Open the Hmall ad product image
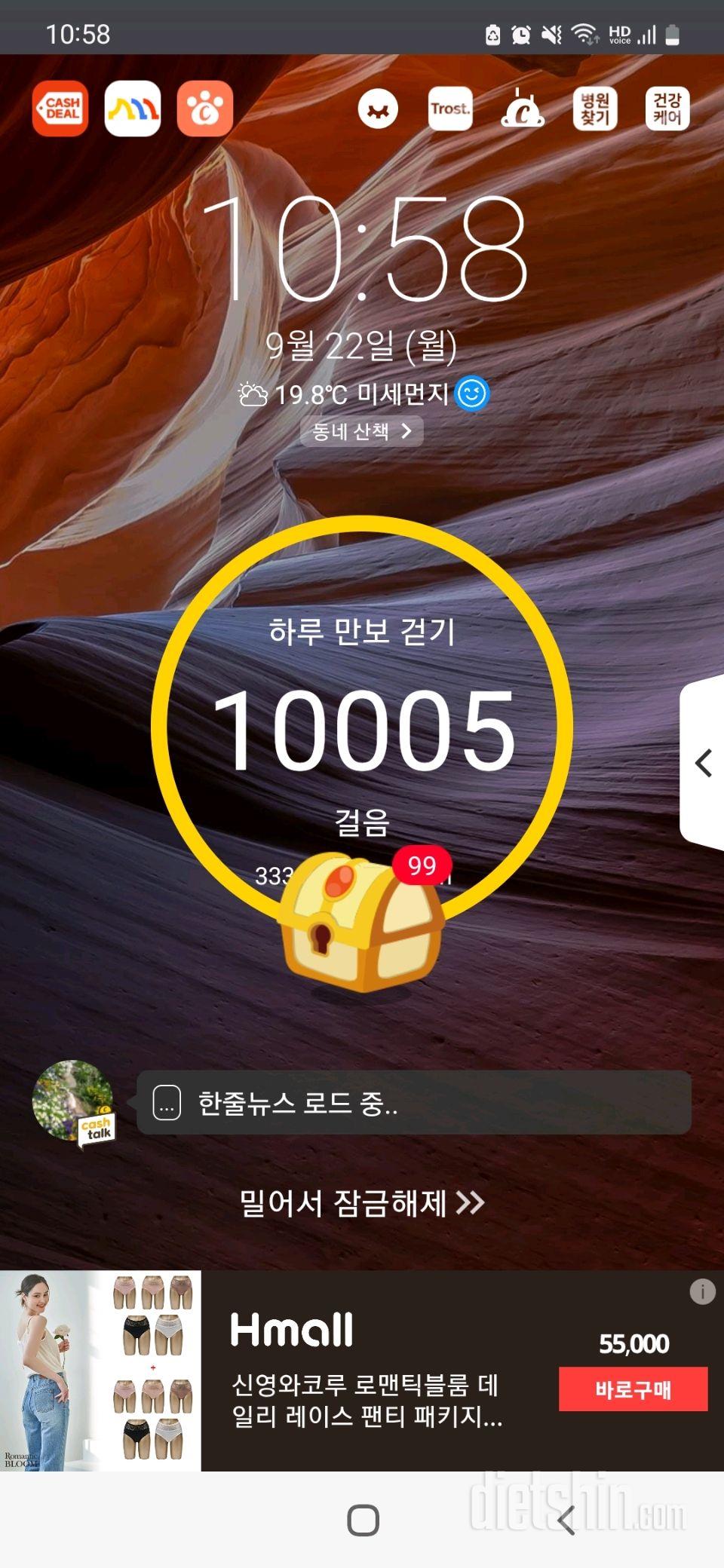Image resolution: width=724 pixels, height=1568 pixels. (x=100, y=1370)
